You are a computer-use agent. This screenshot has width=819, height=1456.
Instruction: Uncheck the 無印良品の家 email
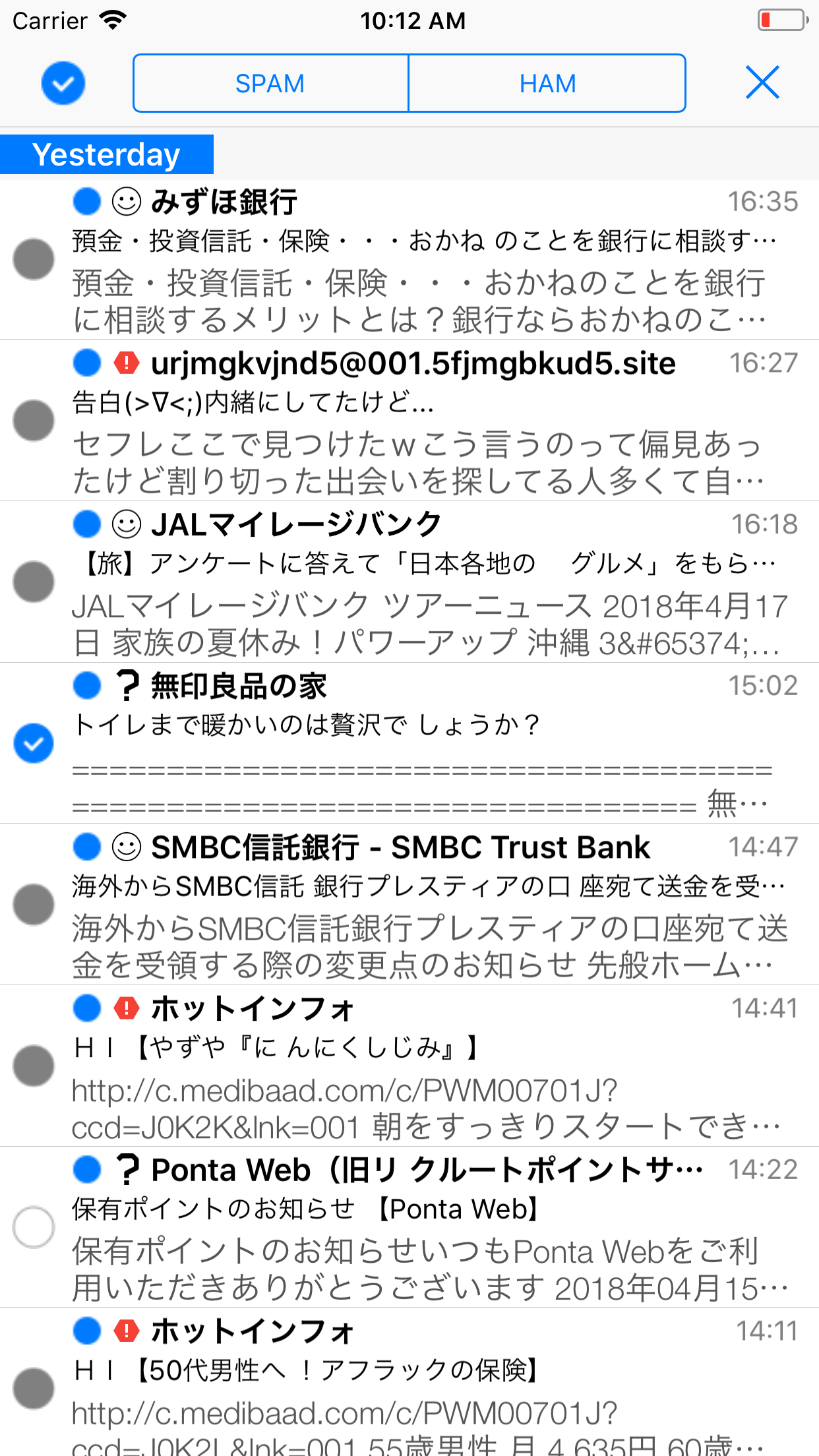coord(34,743)
